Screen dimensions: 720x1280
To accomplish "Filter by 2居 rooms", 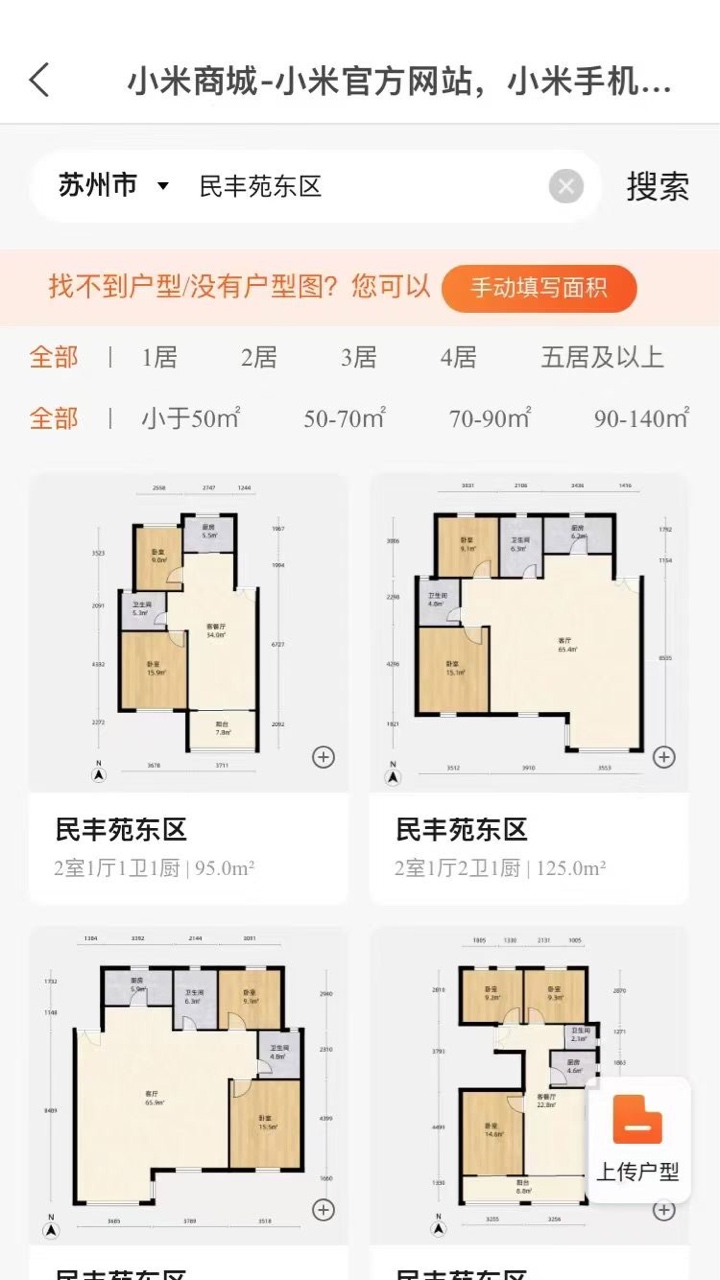I will click(x=259, y=357).
